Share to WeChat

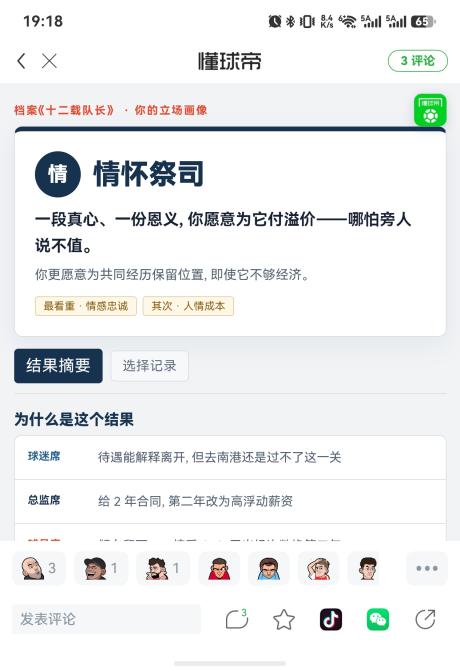(x=378, y=619)
